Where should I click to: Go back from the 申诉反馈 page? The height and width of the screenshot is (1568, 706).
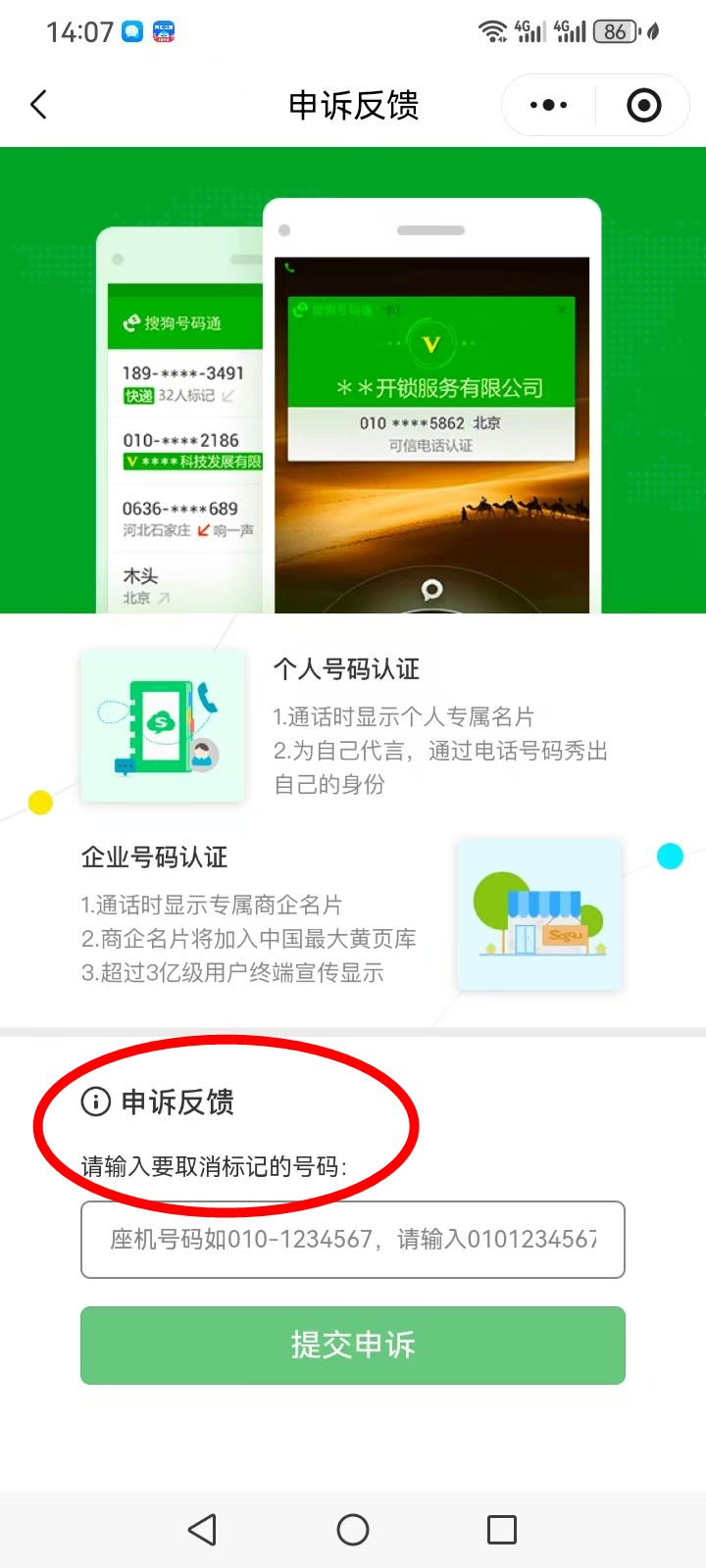click(39, 105)
